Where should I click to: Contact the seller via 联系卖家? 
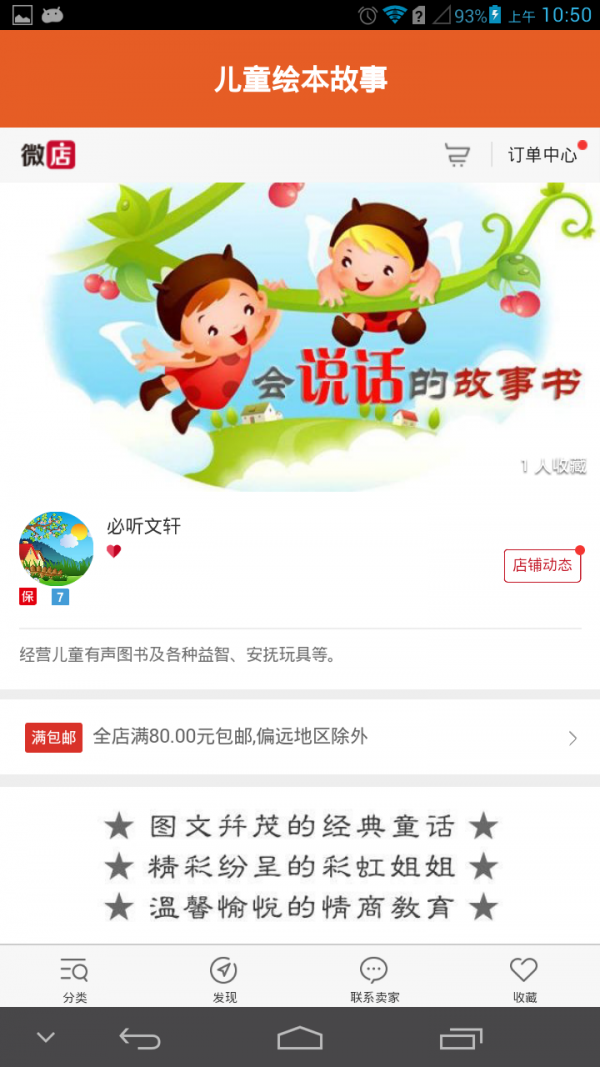pyautogui.click(x=374, y=979)
